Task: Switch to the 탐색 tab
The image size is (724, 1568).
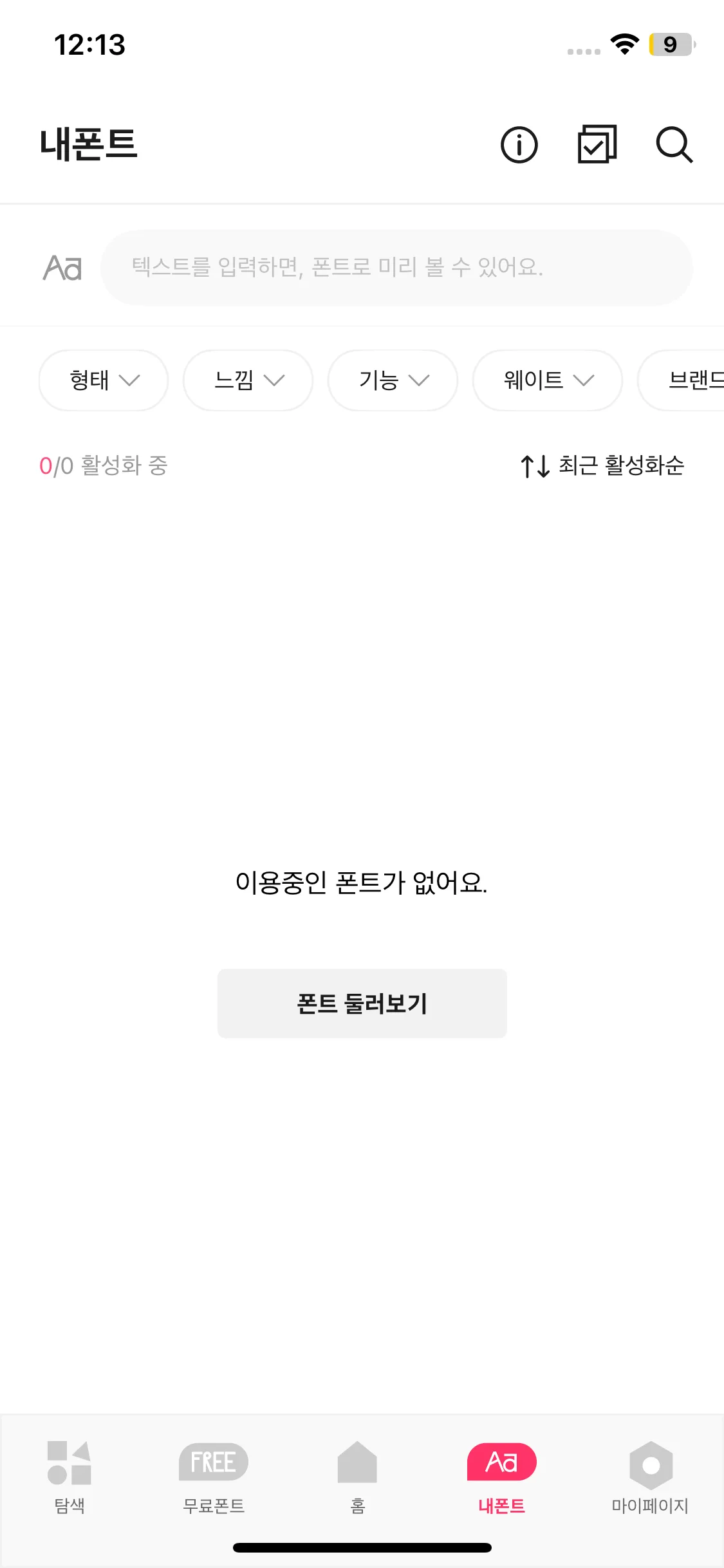Action: pos(70,1477)
